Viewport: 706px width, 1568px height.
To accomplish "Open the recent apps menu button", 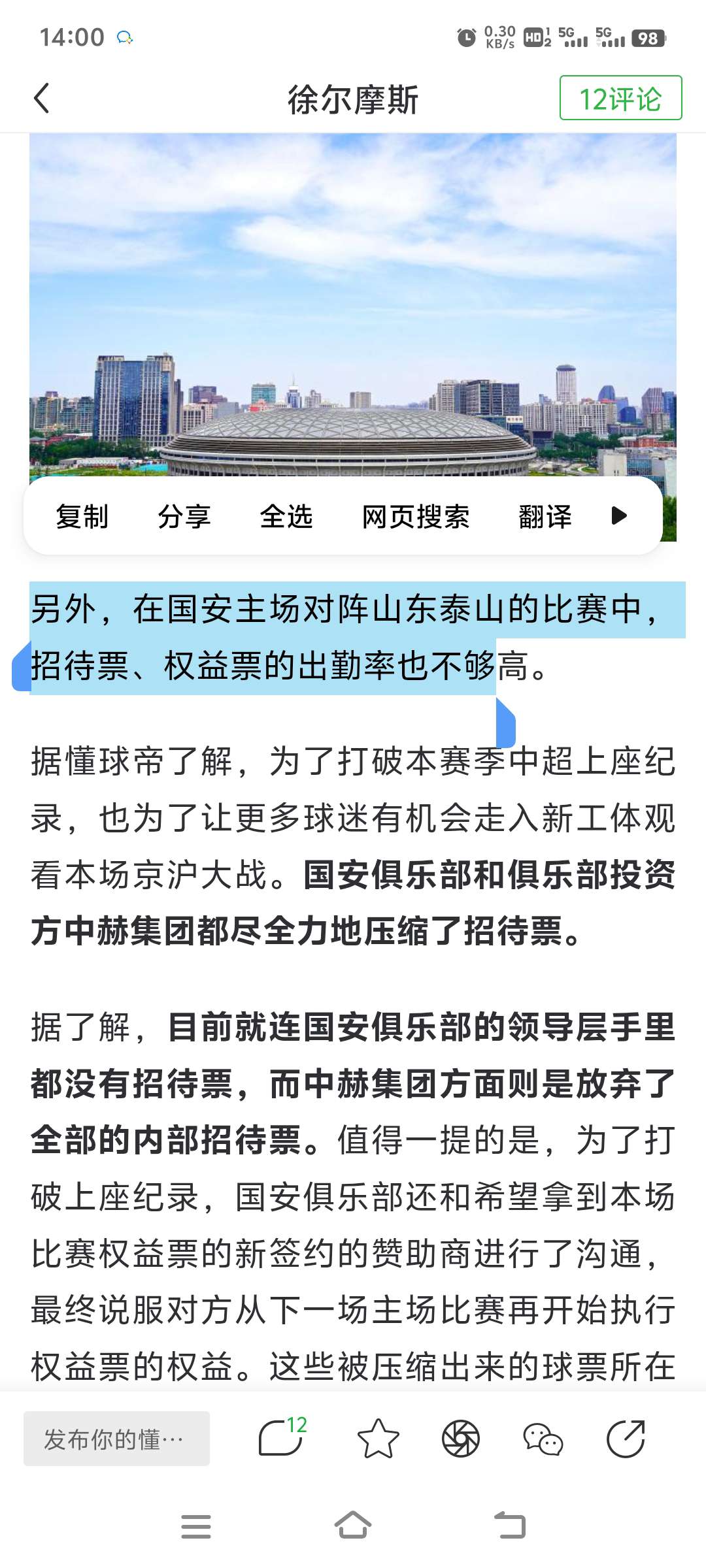I will click(x=195, y=1526).
